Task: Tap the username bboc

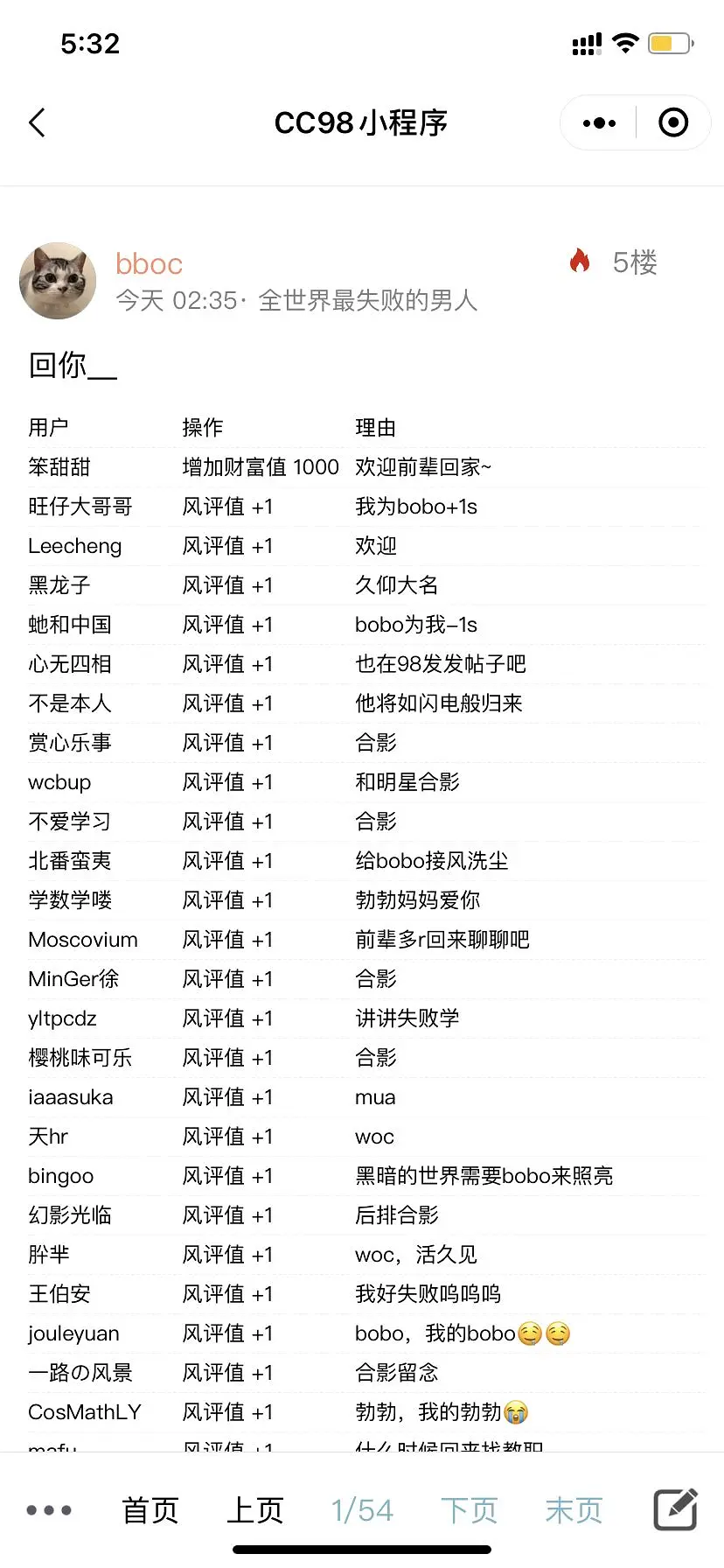Action: (x=149, y=264)
